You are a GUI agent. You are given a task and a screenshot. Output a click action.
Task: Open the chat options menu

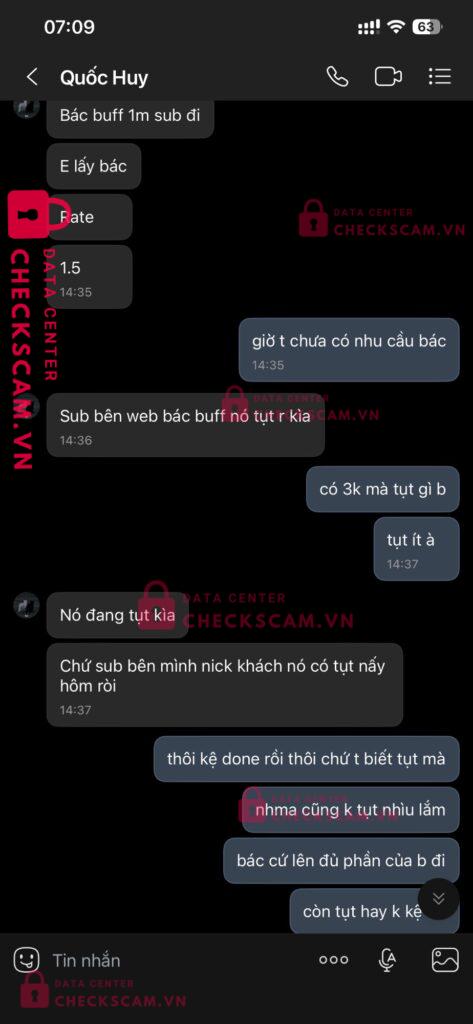[440, 77]
